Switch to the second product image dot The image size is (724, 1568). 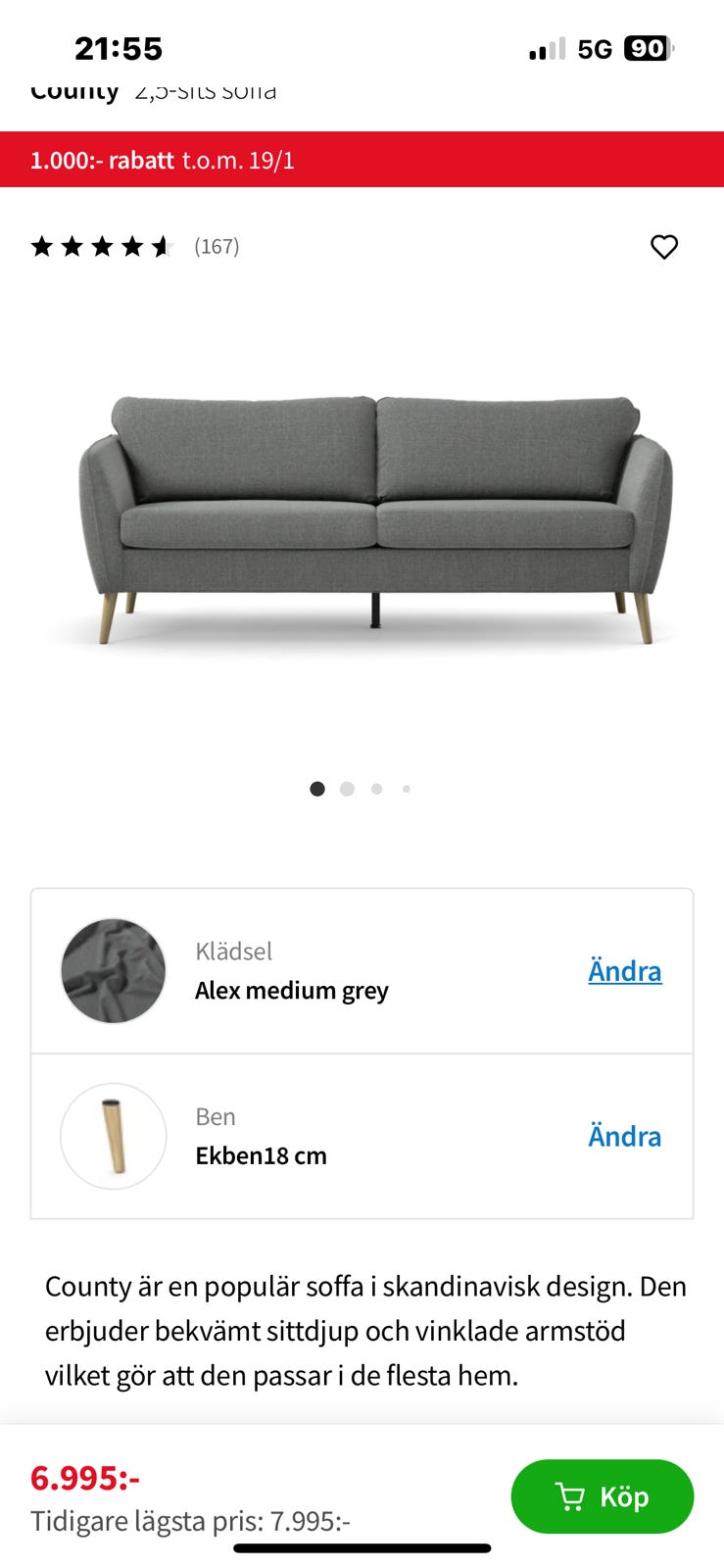coord(347,788)
